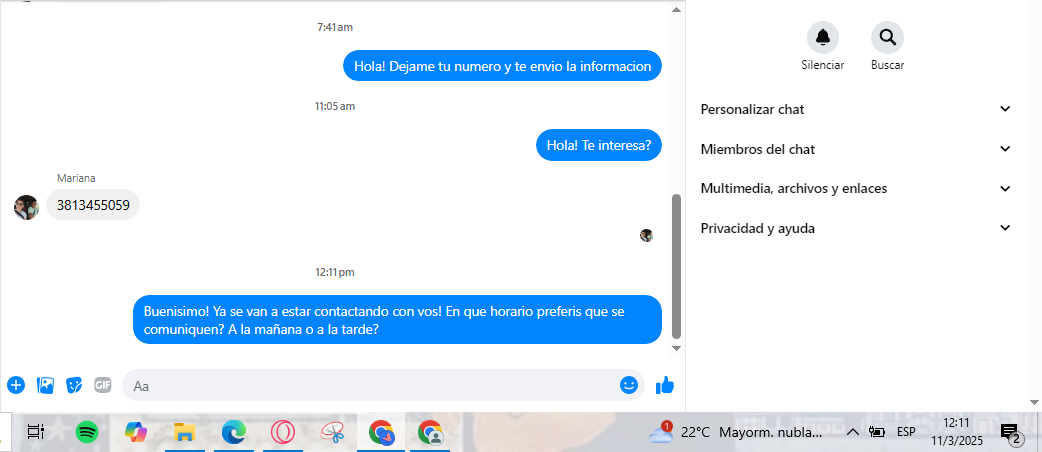Attach a photo from the gallery icon
Viewport: 1042px width, 452px height.
pyautogui.click(x=45, y=385)
